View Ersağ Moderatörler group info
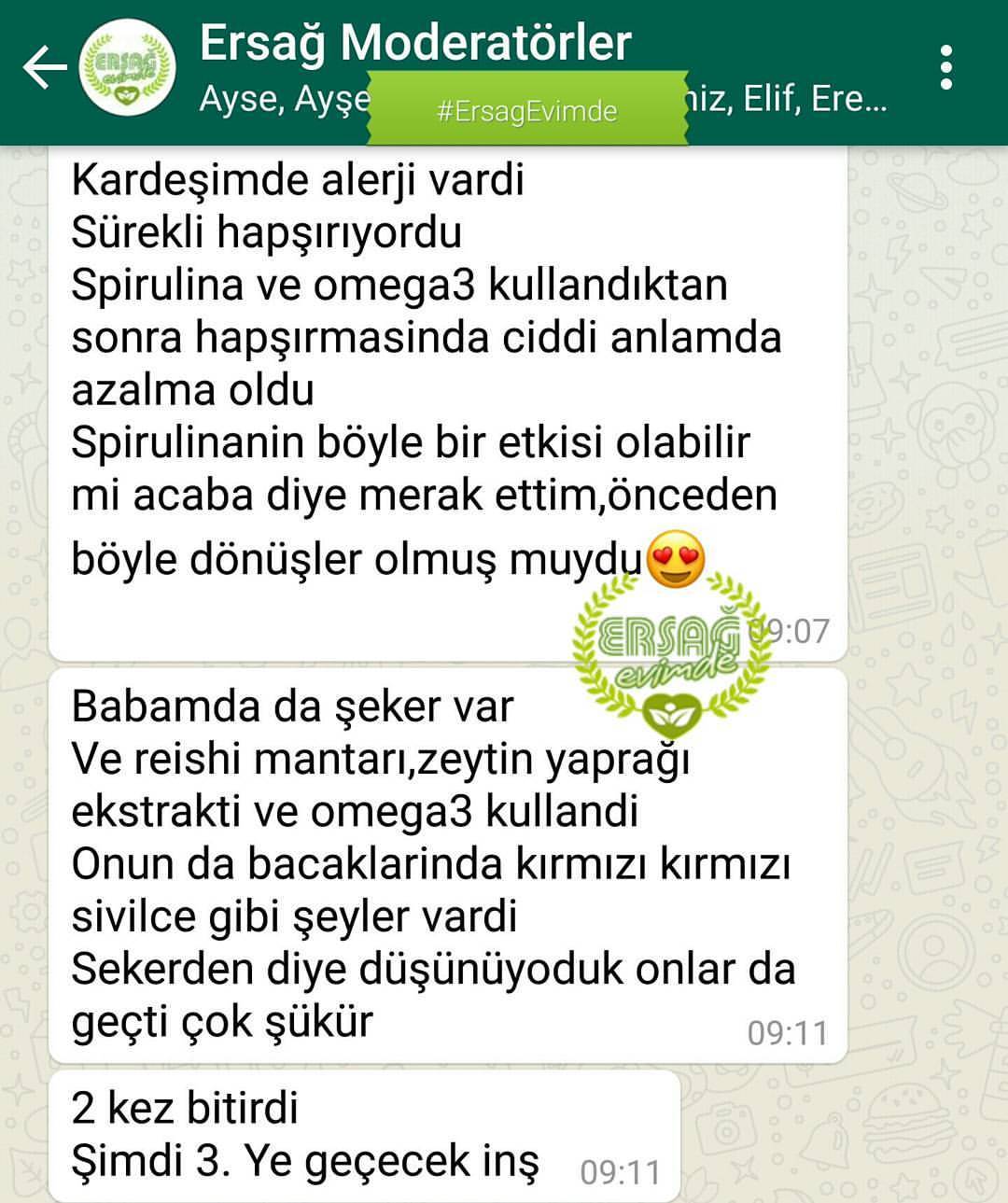The width and height of the screenshot is (1008, 1203). [415, 43]
